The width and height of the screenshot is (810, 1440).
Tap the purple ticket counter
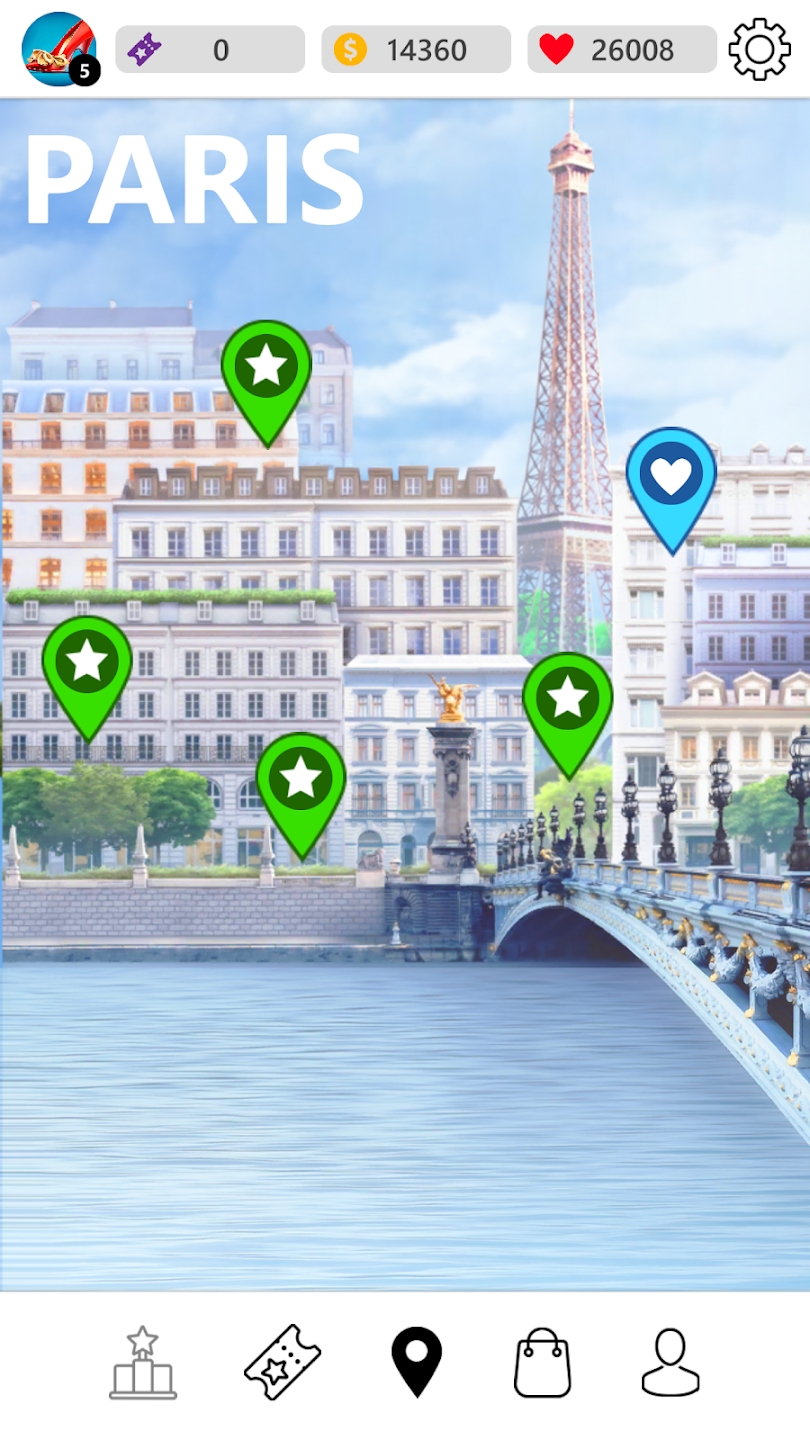(x=210, y=49)
